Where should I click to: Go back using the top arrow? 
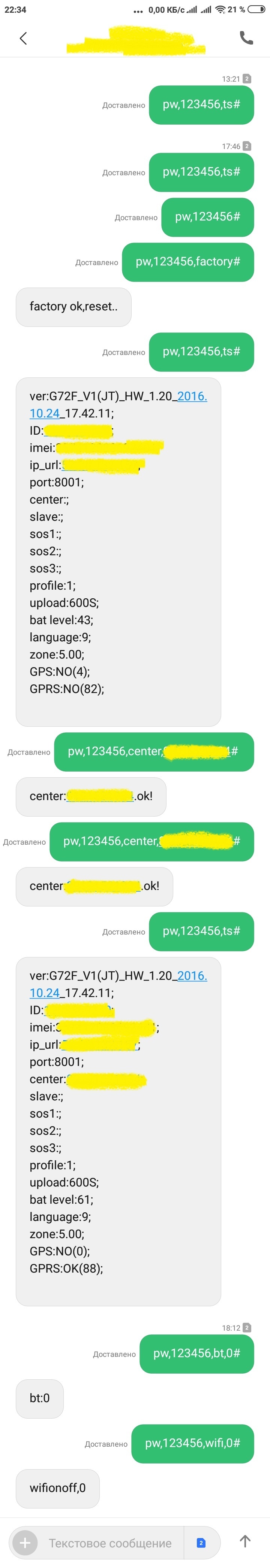[x=23, y=38]
